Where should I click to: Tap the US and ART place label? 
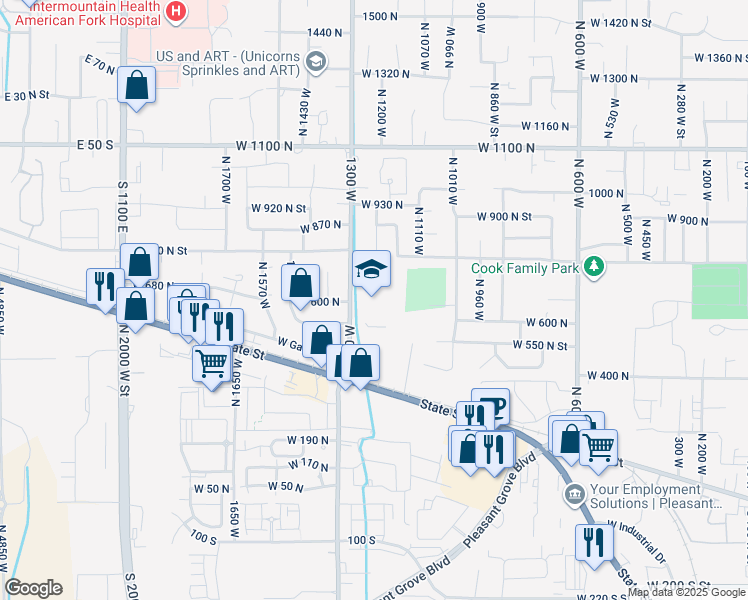click(228, 63)
